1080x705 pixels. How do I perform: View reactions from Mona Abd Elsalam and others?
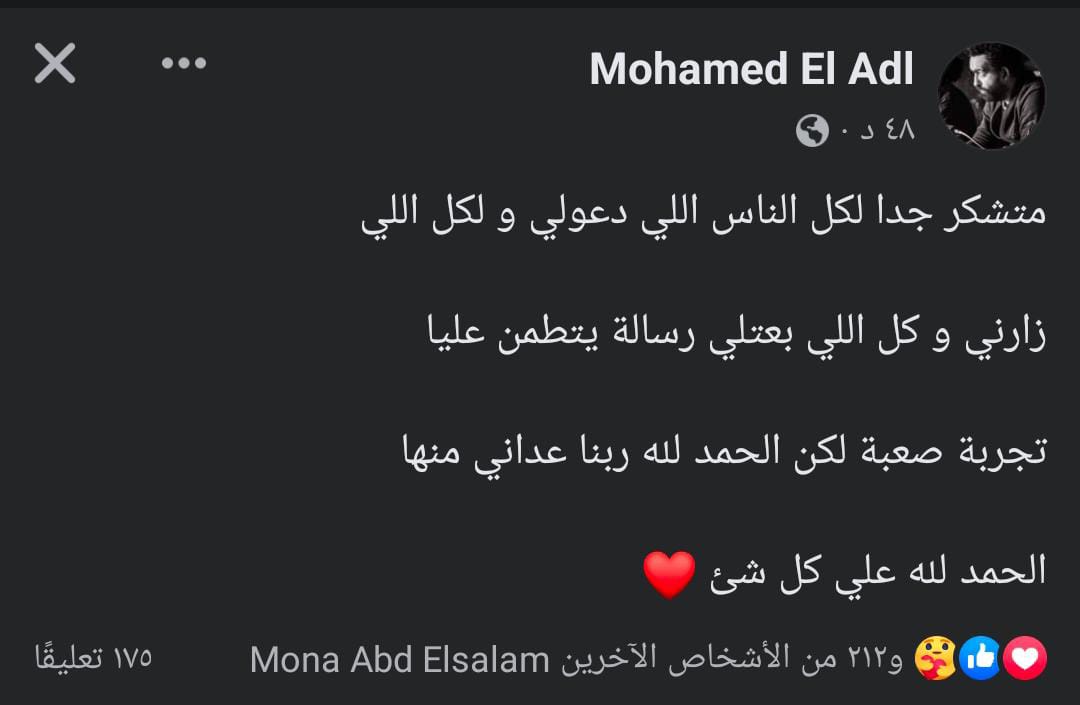(648, 659)
